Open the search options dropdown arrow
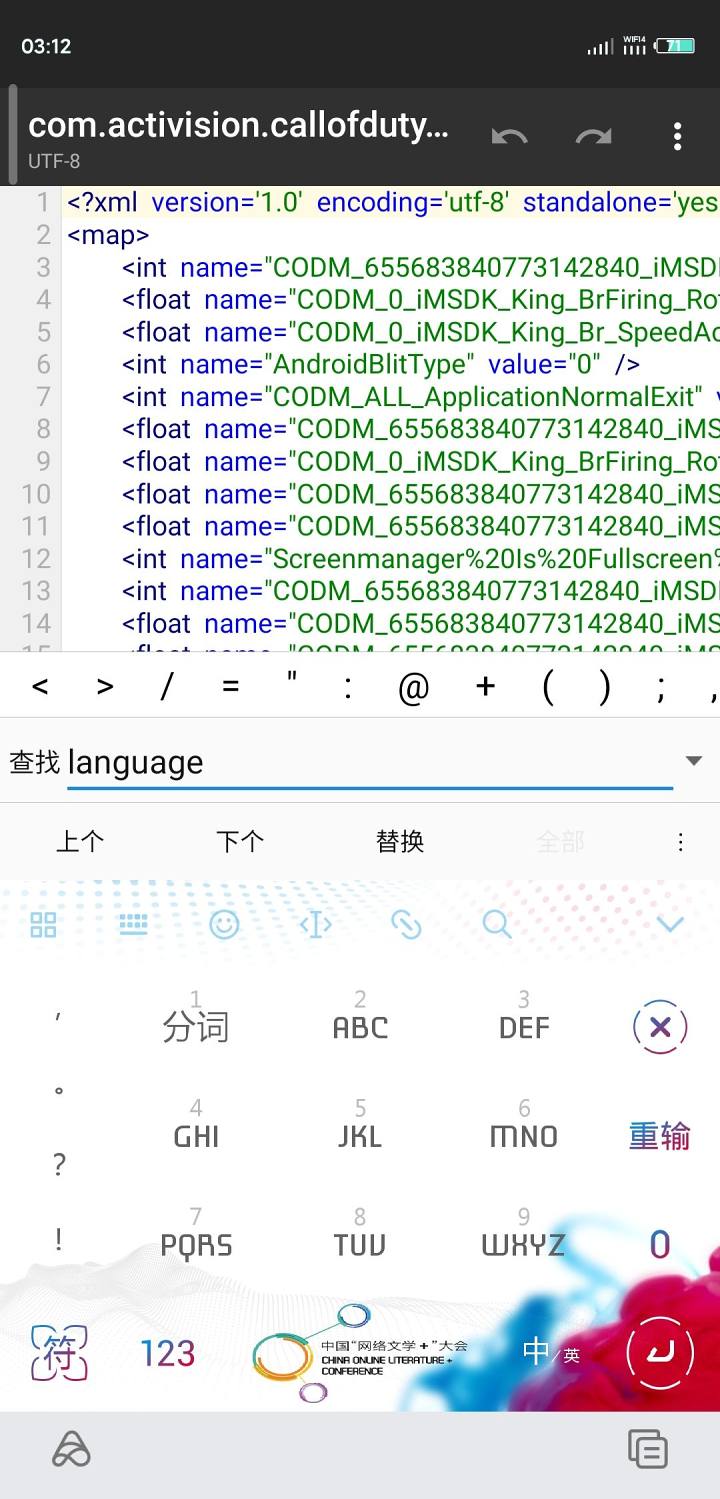This screenshot has width=720, height=1499. click(x=694, y=760)
